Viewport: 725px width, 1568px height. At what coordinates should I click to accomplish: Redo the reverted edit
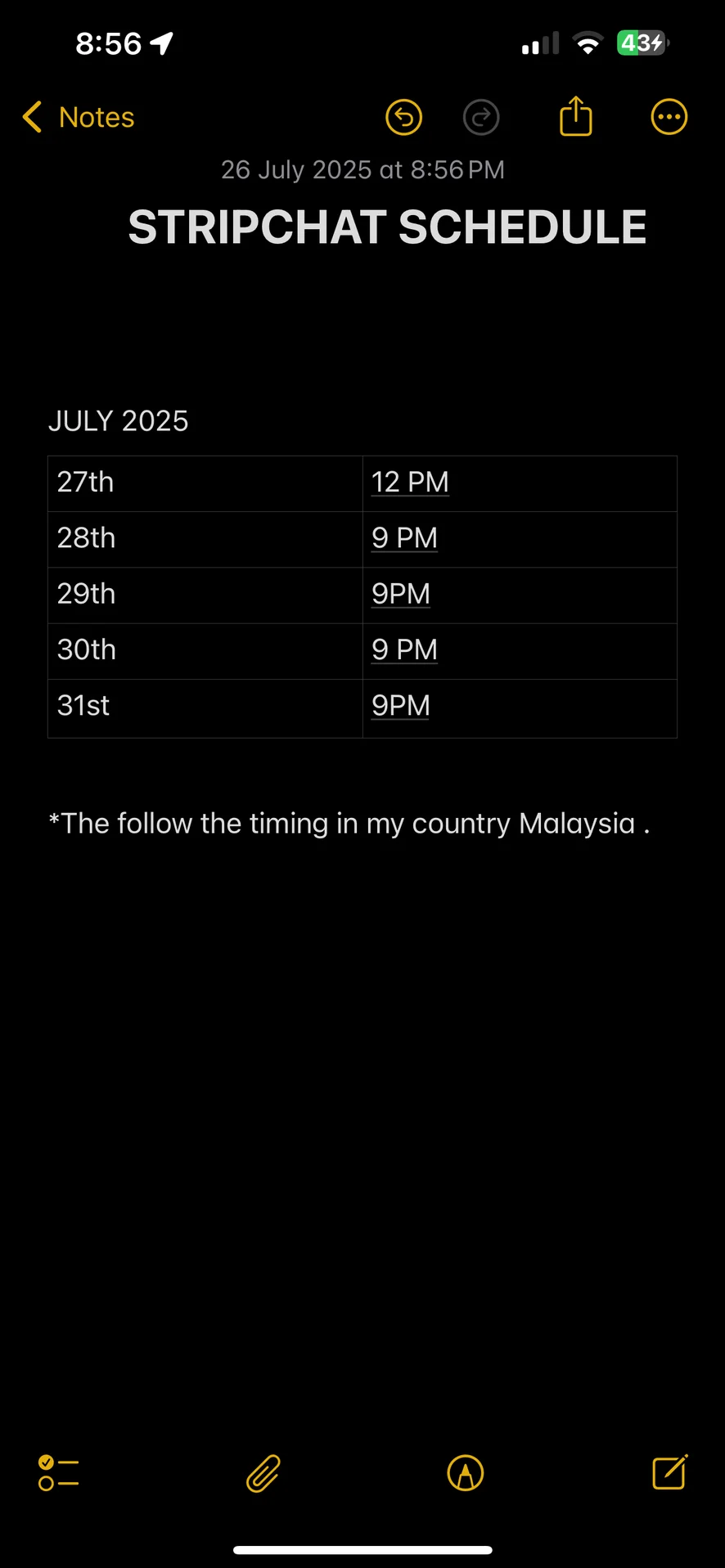481,118
